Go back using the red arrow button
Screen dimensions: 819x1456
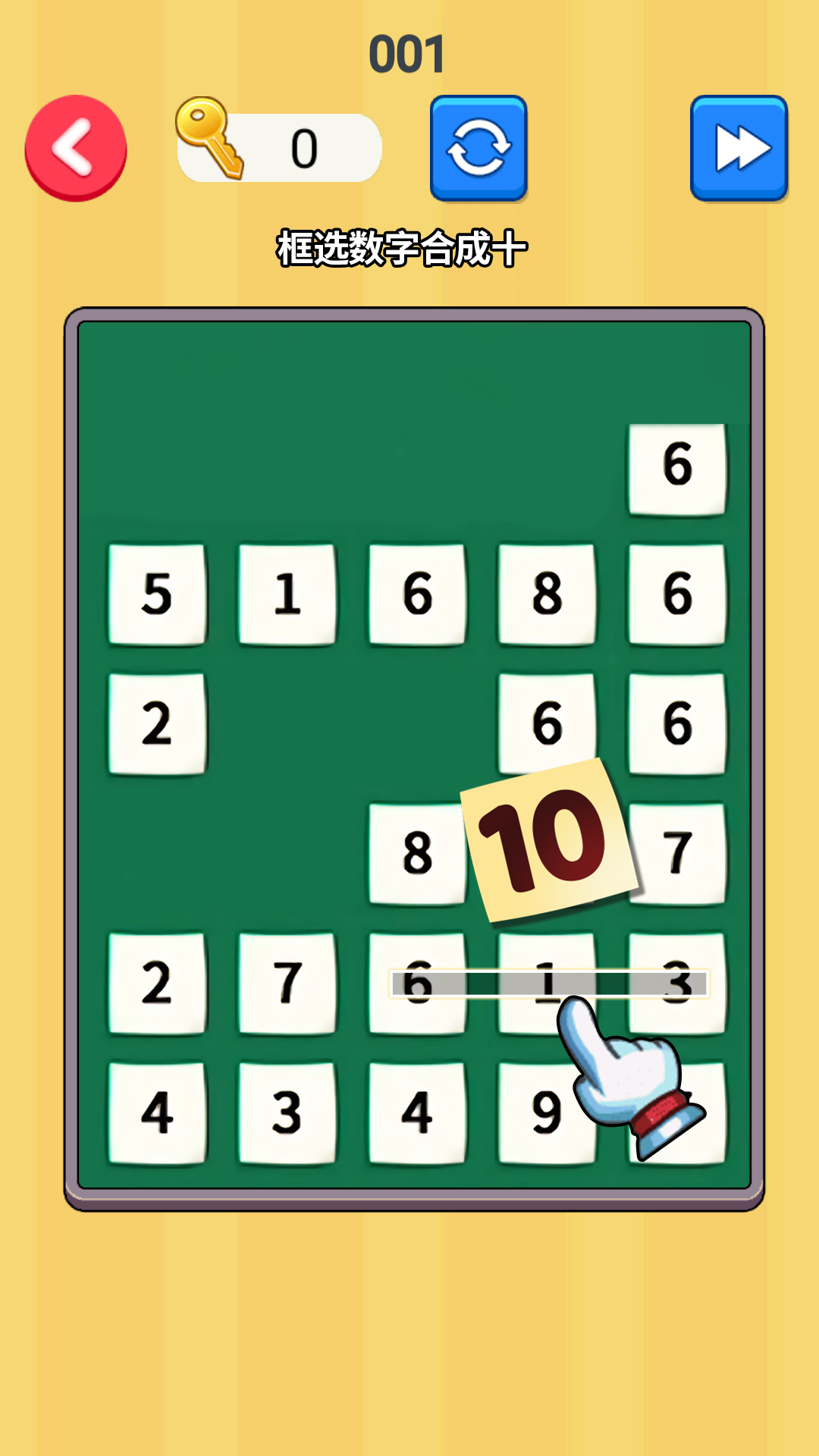[76, 148]
